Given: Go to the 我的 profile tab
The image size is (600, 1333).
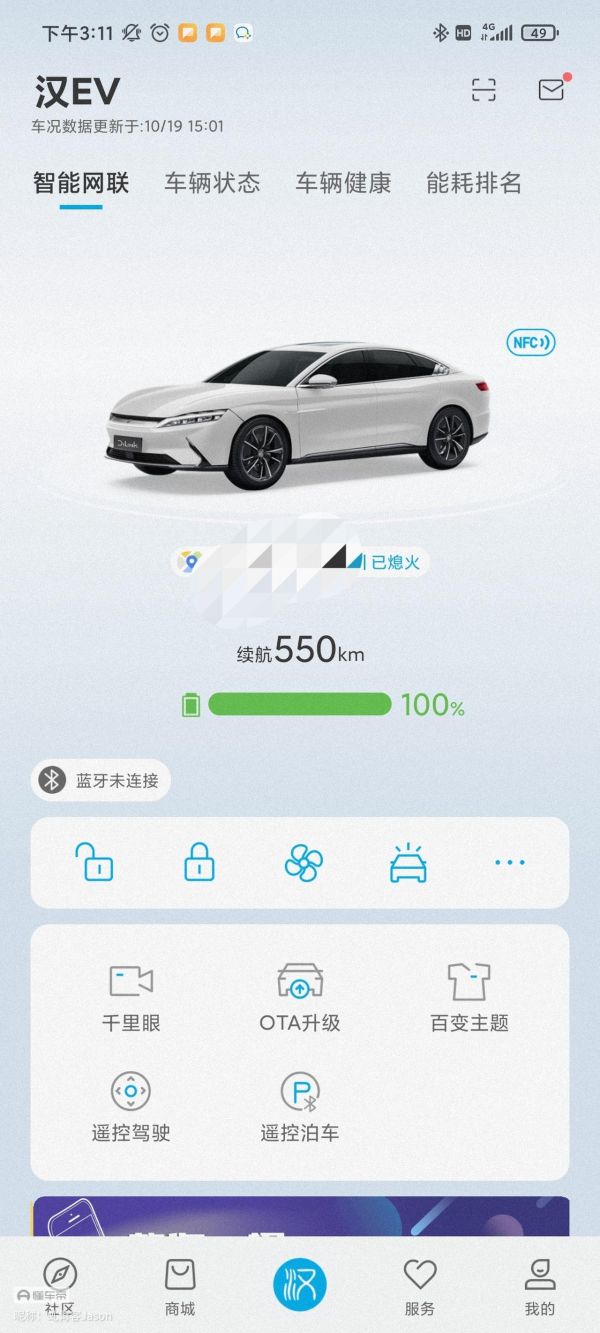Looking at the screenshot, I should point(540,1286).
